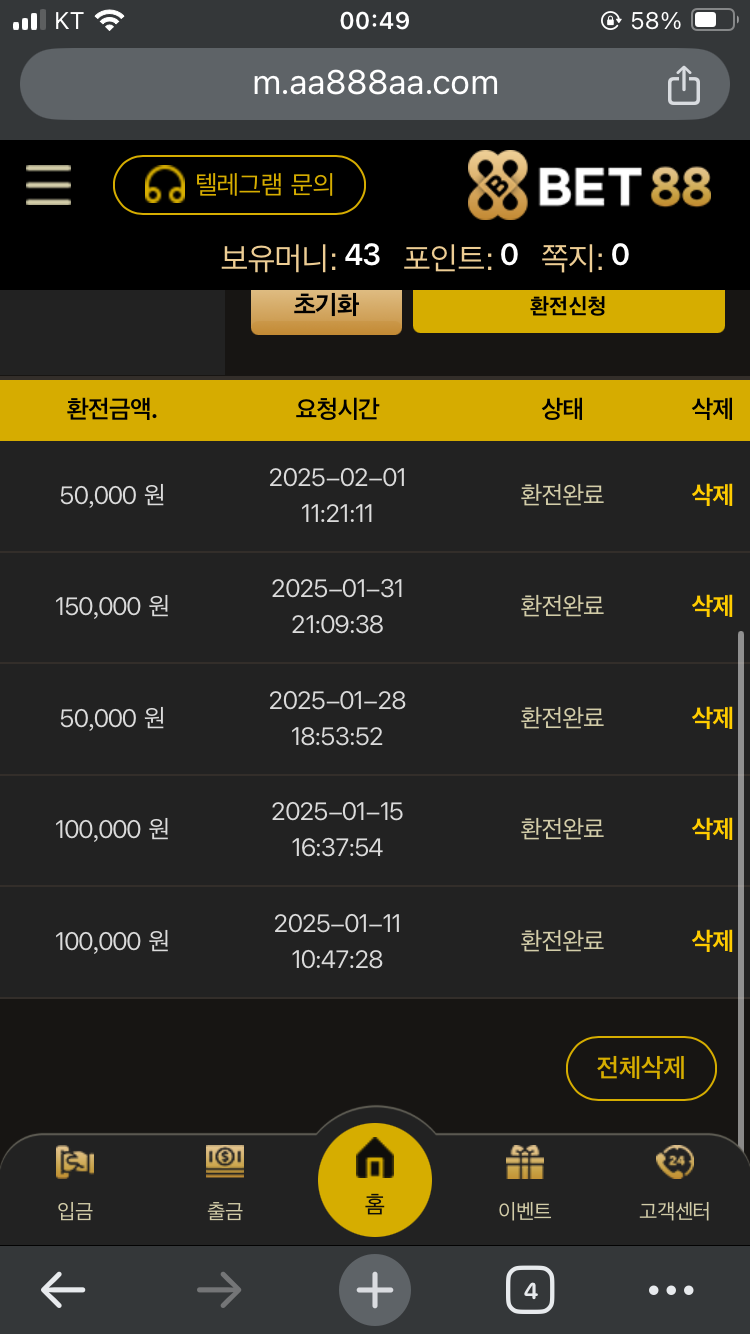750x1334 pixels.
Task: Open the 이벤트 tab
Action: point(525,1184)
